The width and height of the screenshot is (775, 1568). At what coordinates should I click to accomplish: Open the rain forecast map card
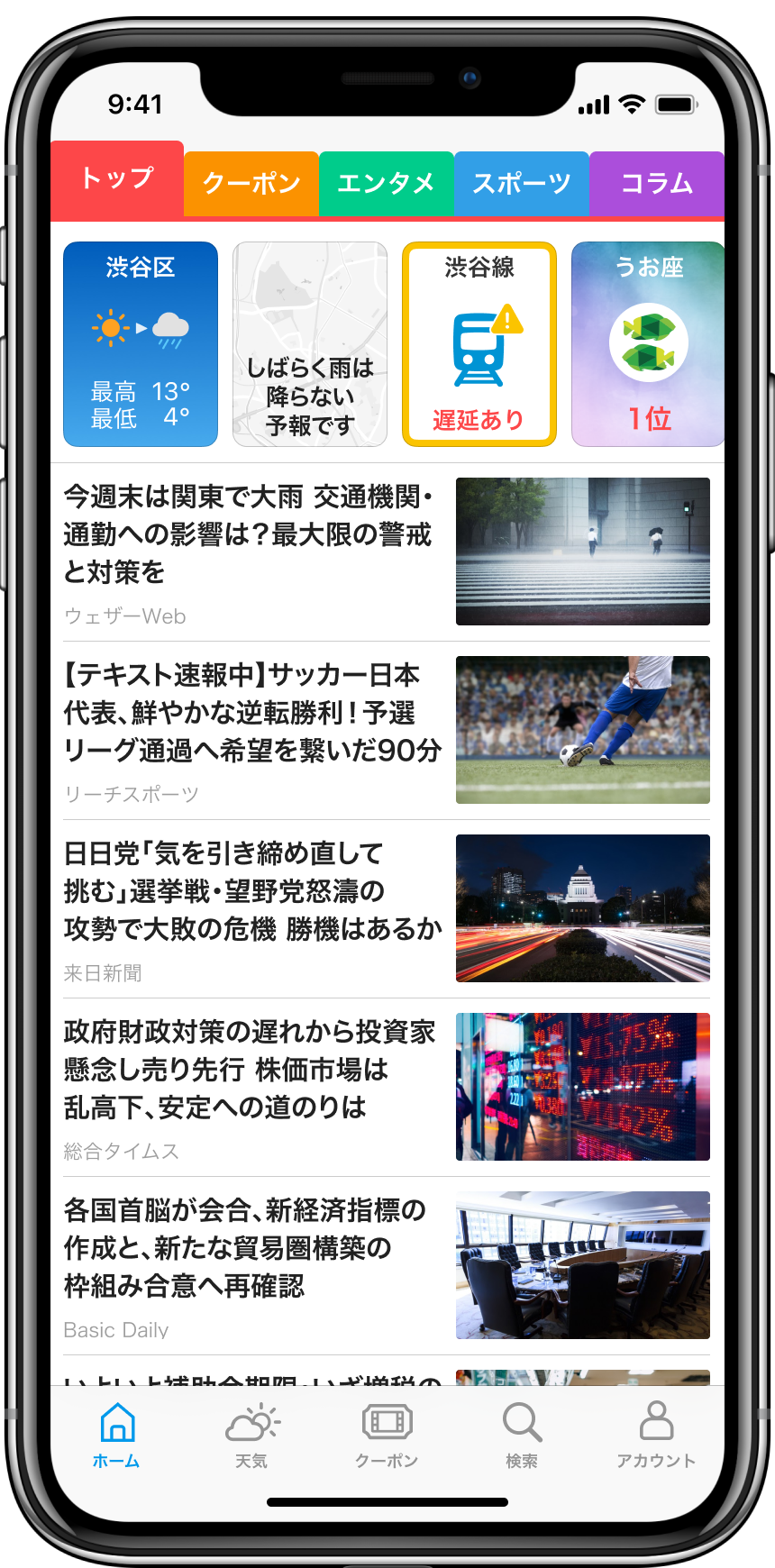pos(310,344)
